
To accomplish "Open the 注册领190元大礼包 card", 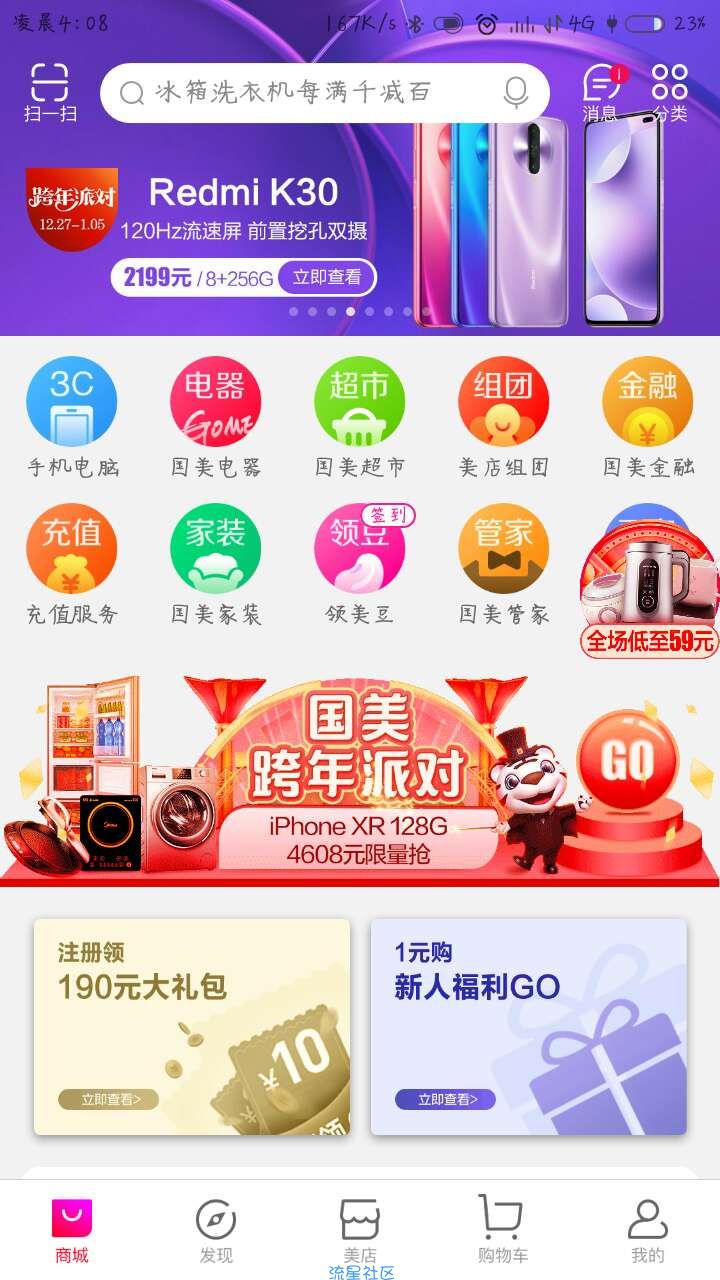I will (192, 1027).
